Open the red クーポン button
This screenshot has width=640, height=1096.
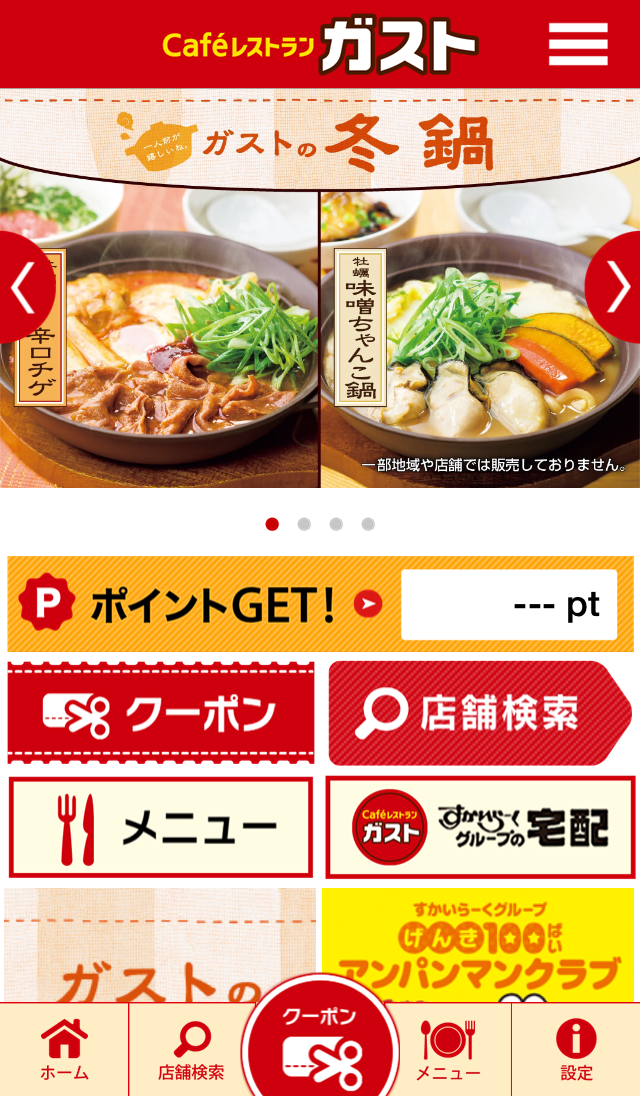click(161, 713)
